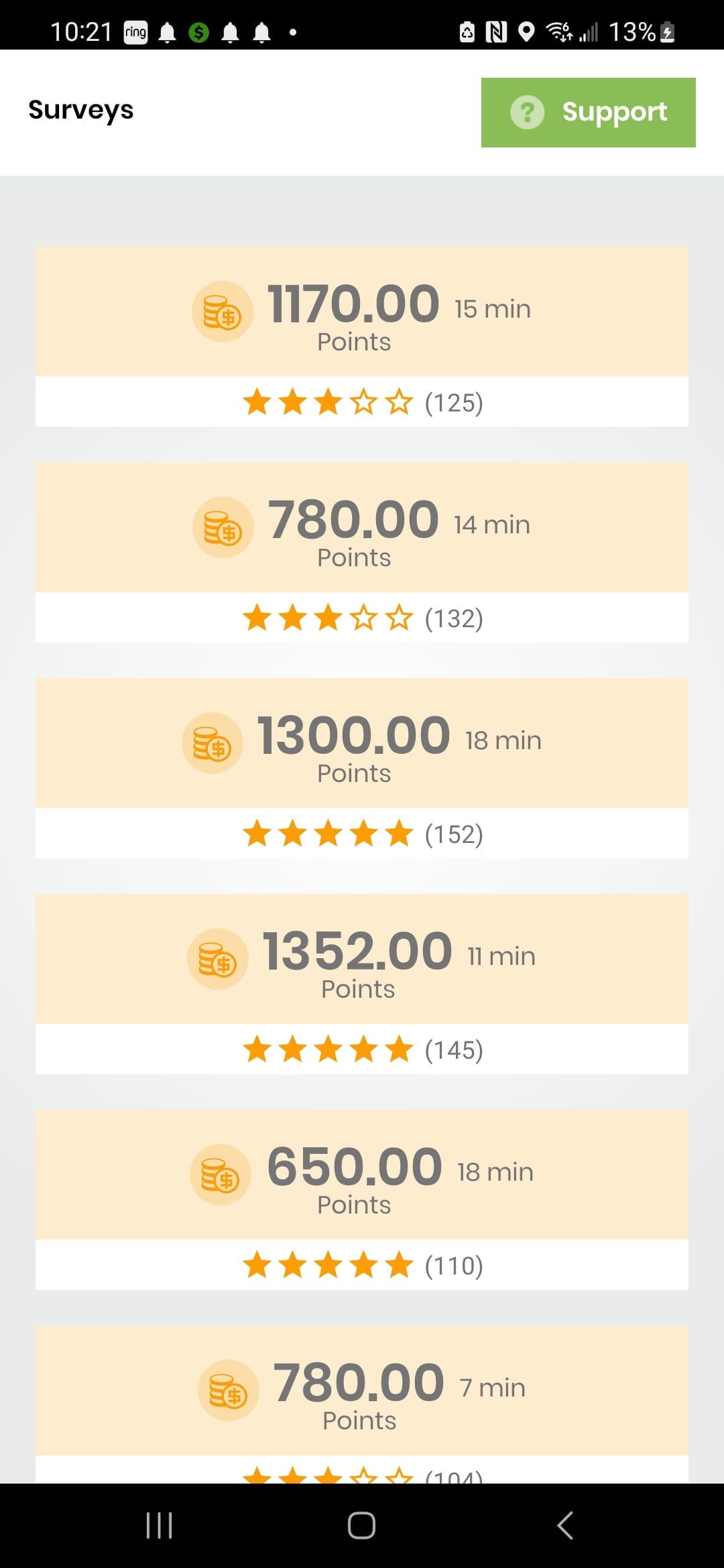
Task: Choose the 1352.00 points 11 min survey
Action: pyautogui.click(x=362, y=984)
